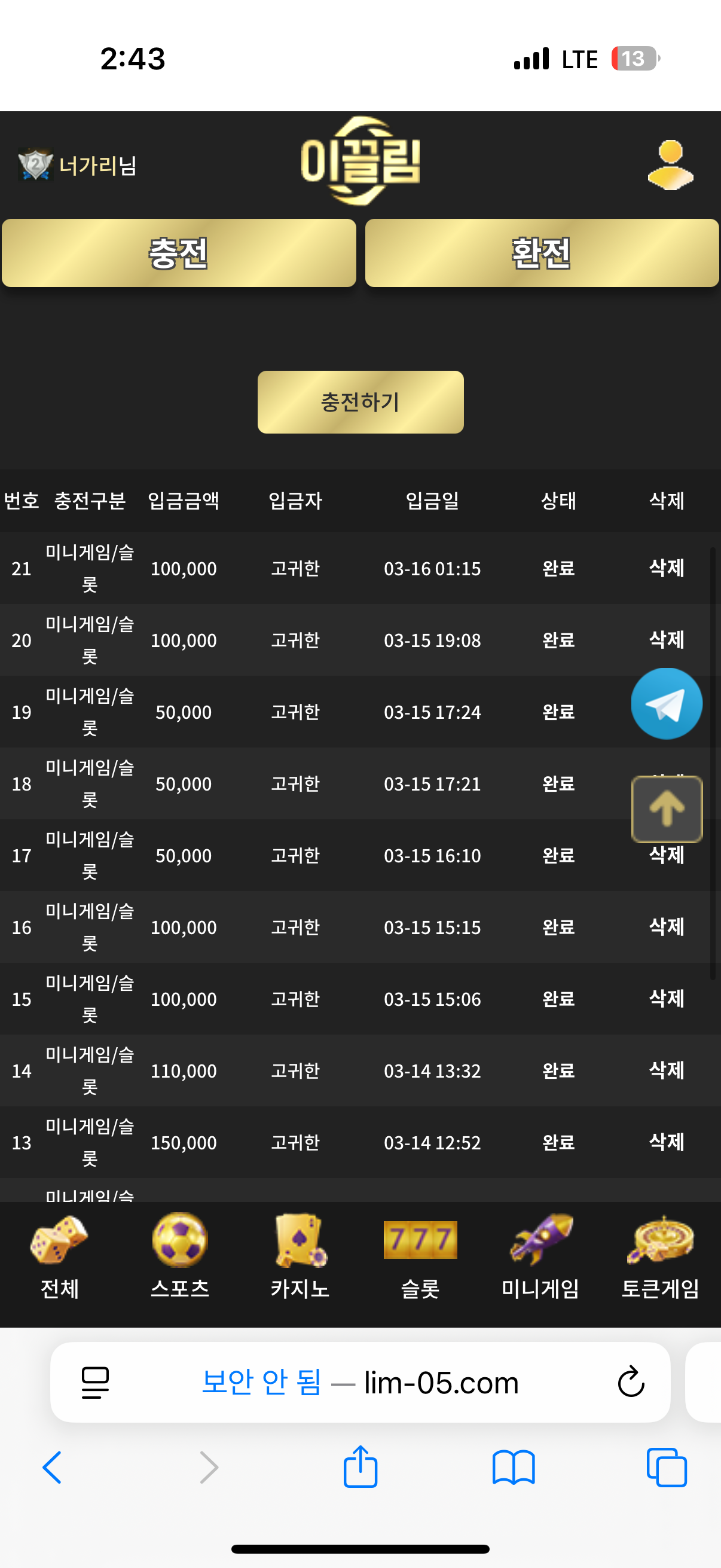Tap the 충전하기 button
The height and width of the screenshot is (1568, 721).
[360, 402]
